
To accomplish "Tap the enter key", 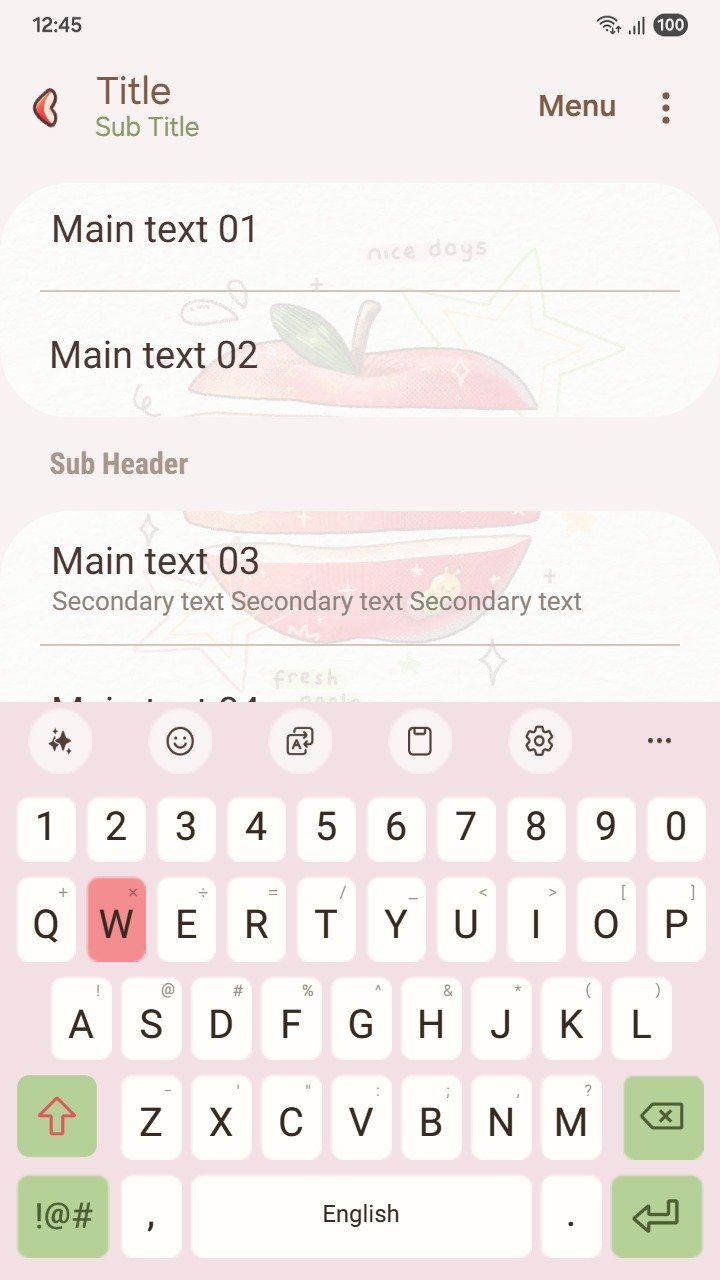I will (x=656, y=1216).
